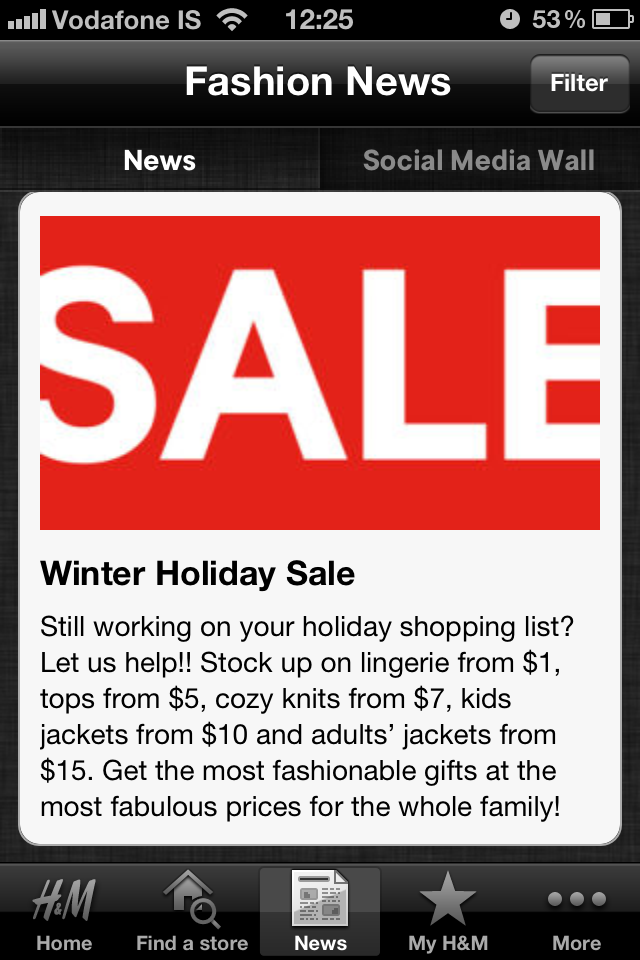Open the My H&M tab
Viewport: 640px width, 960px height.
(448, 912)
